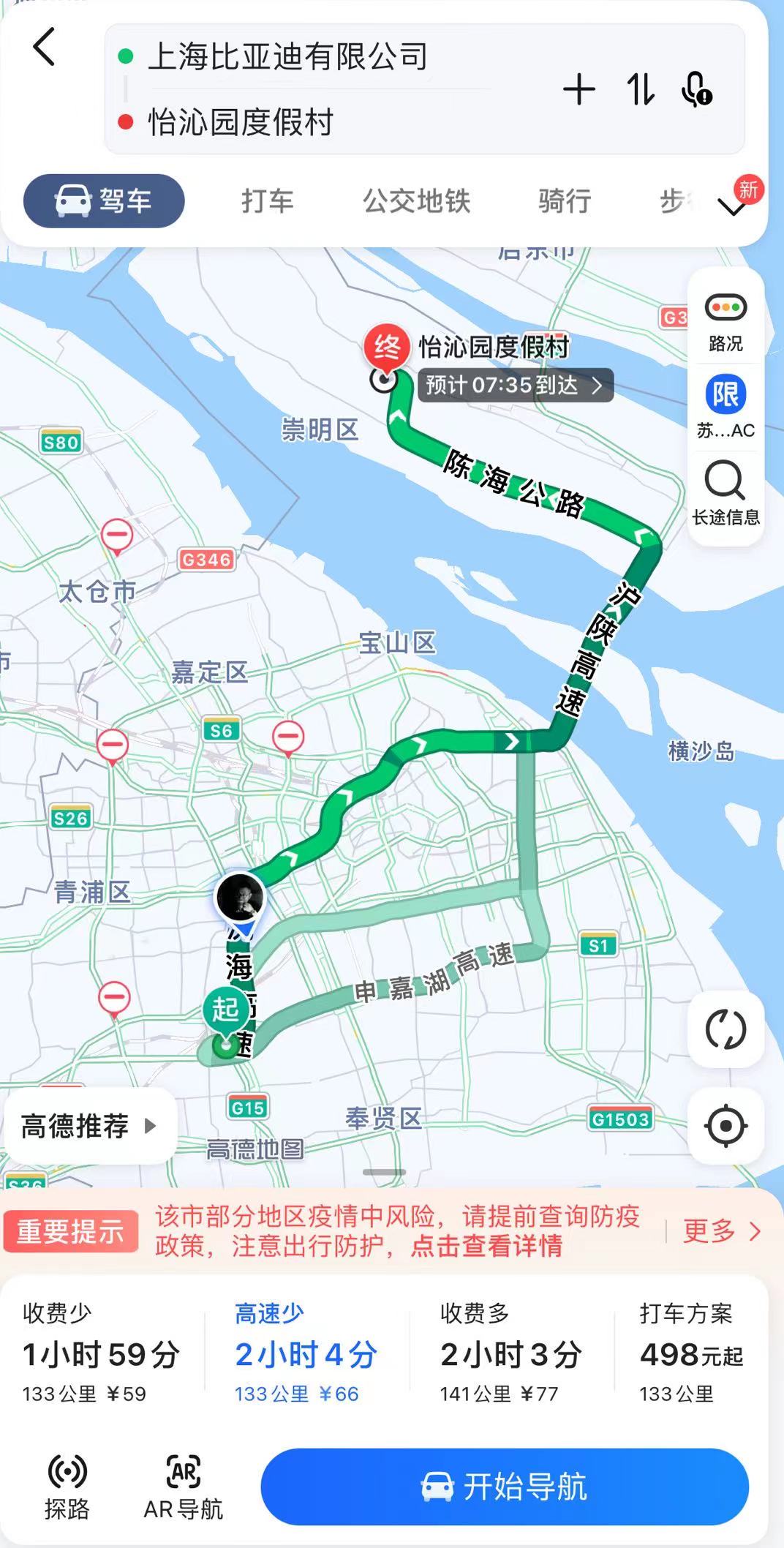Tap 开始导航 to start navigation
Screen dimensions: 784x1548
[505, 1487]
